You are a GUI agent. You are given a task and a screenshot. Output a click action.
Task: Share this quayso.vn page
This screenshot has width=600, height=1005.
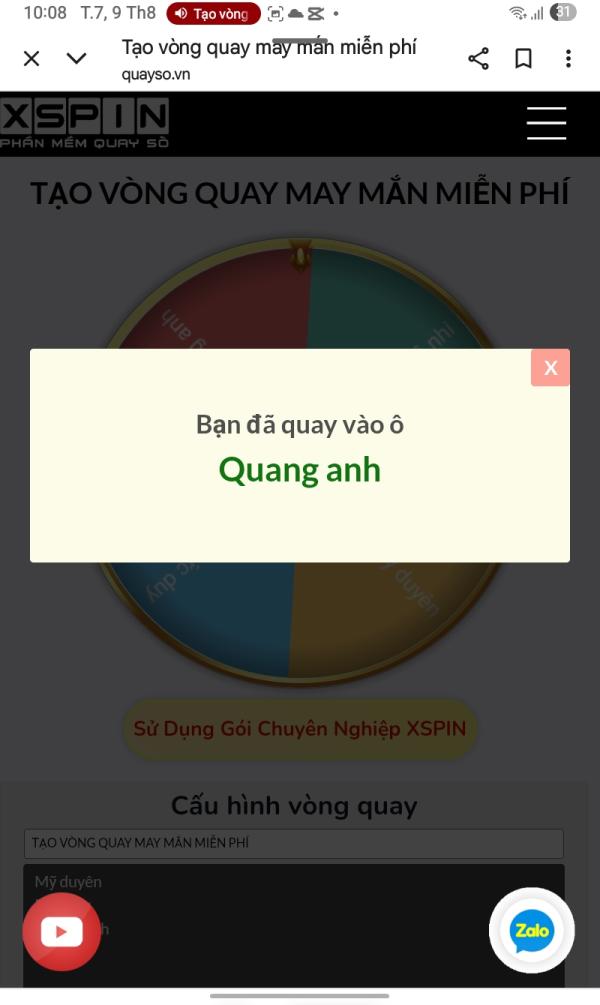[478, 59]
